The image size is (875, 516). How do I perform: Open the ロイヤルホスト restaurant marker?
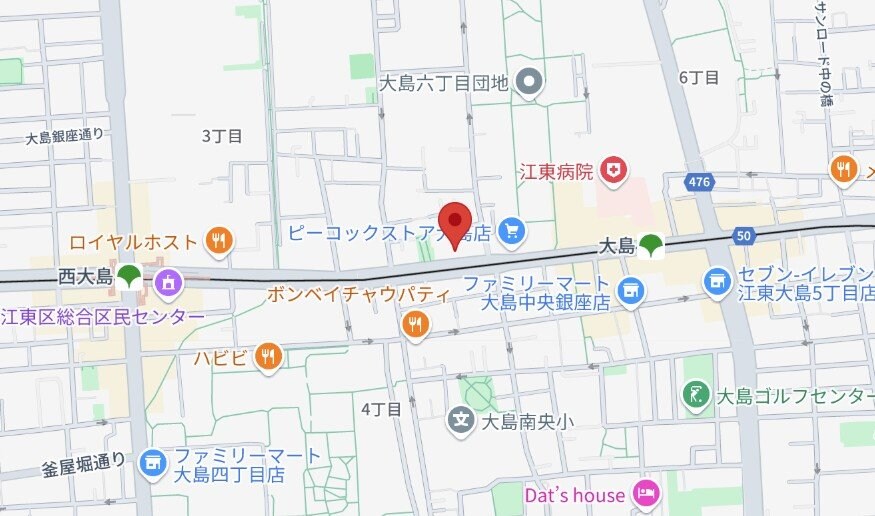click(x=219, y=240)
